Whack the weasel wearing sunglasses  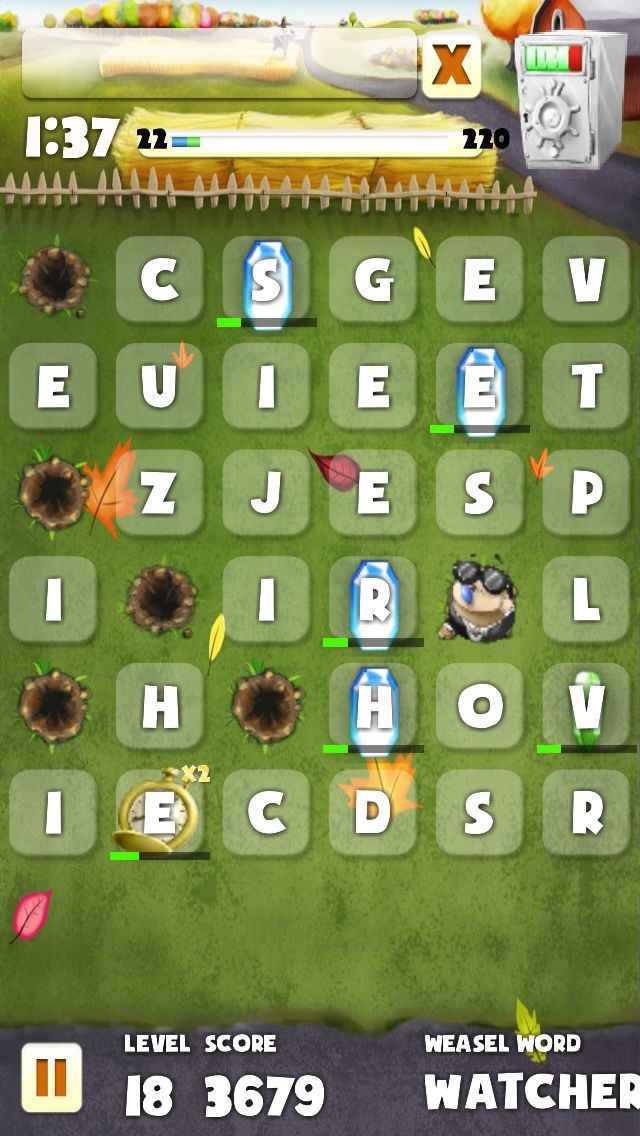(478, 600)
